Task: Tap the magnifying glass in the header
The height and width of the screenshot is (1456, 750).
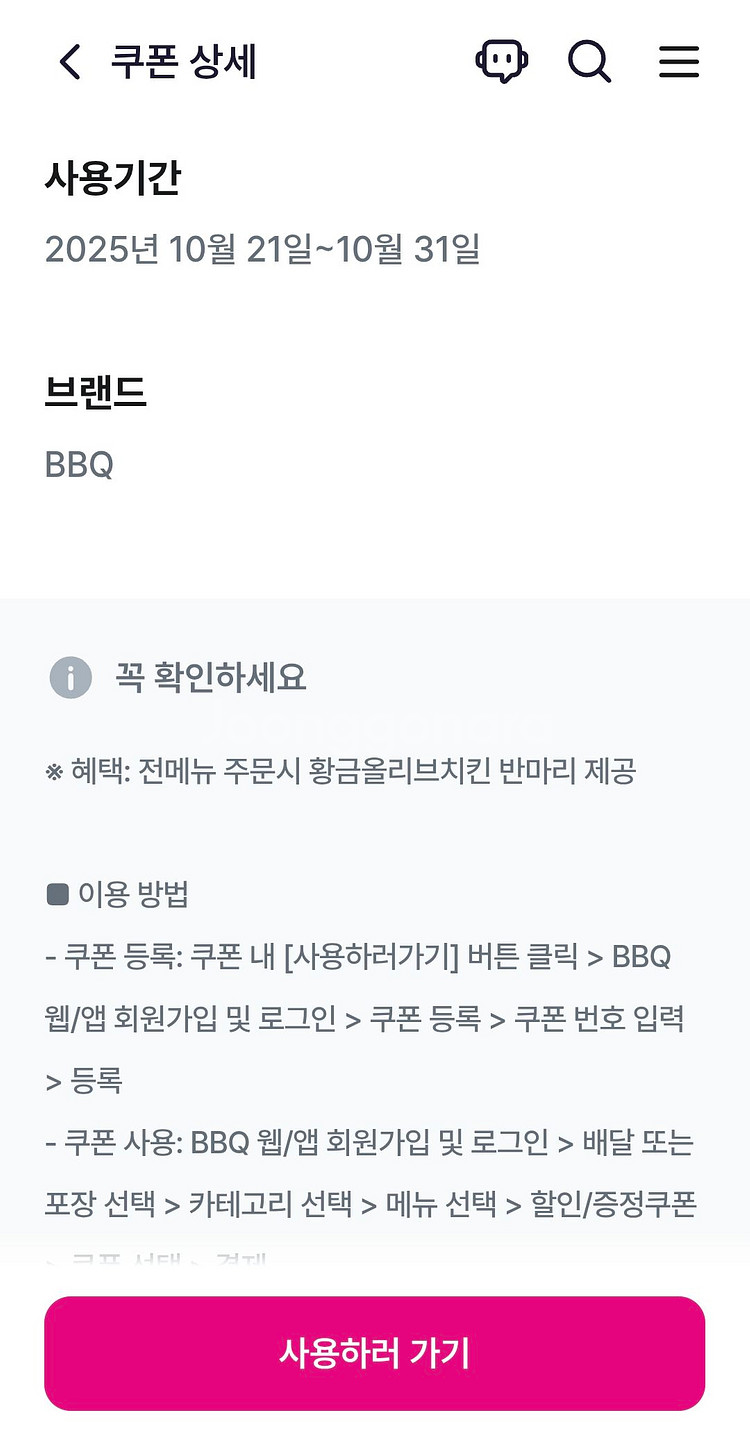Action: 589,61
